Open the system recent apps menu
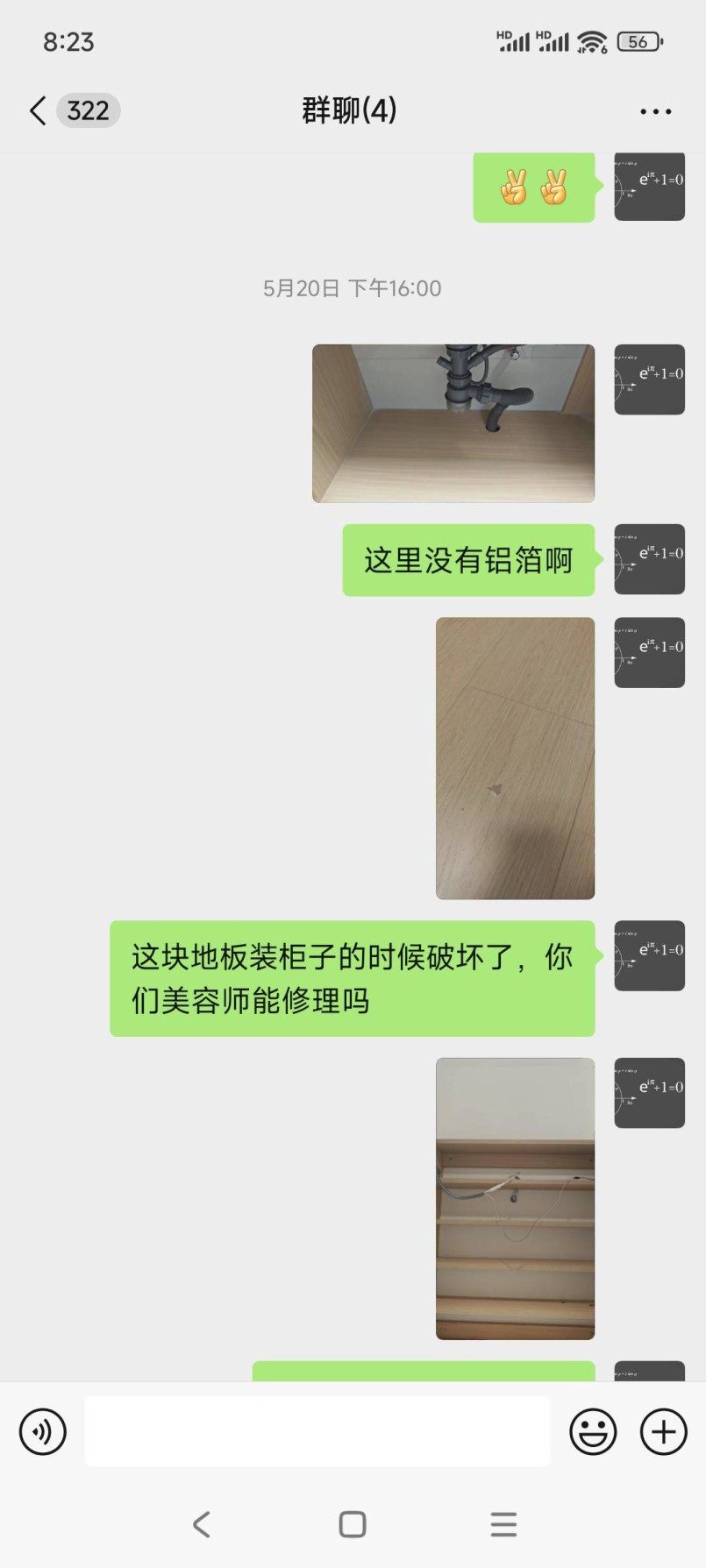The width and height of the screenshot is (706, 1568). tap(503, 1524)
